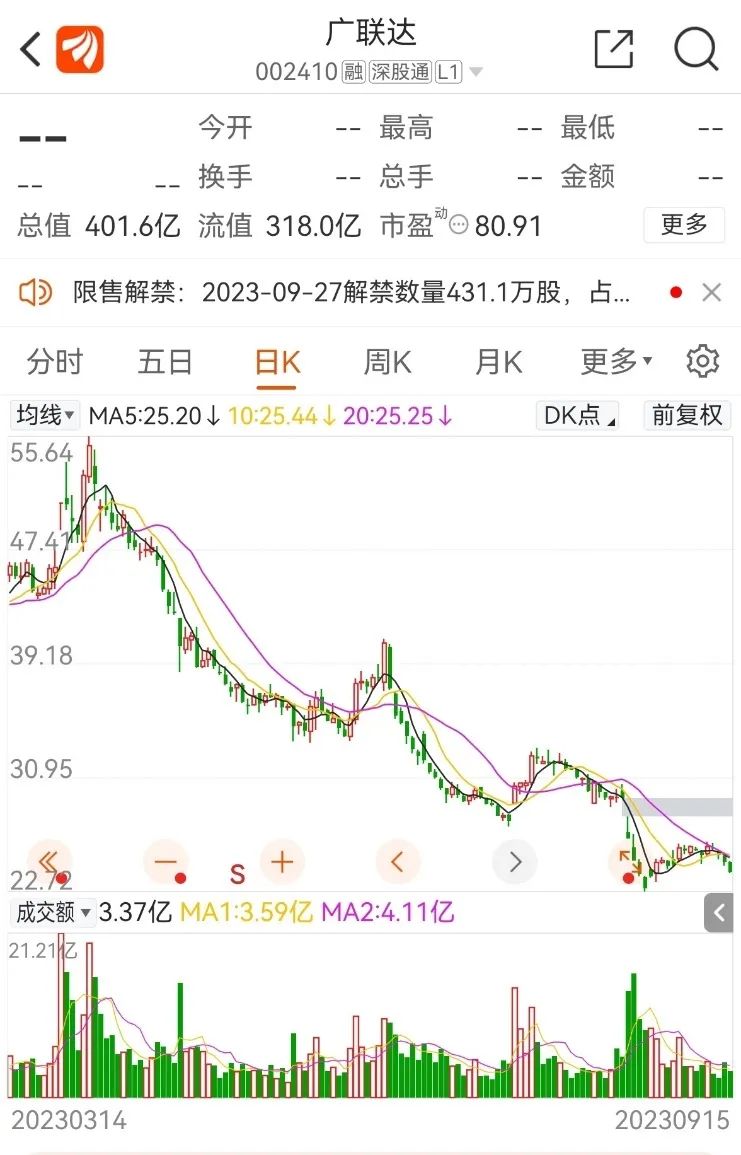The image size is (741, 1155).
Task: Open stock search magnifier
Action: coord(696,49)
